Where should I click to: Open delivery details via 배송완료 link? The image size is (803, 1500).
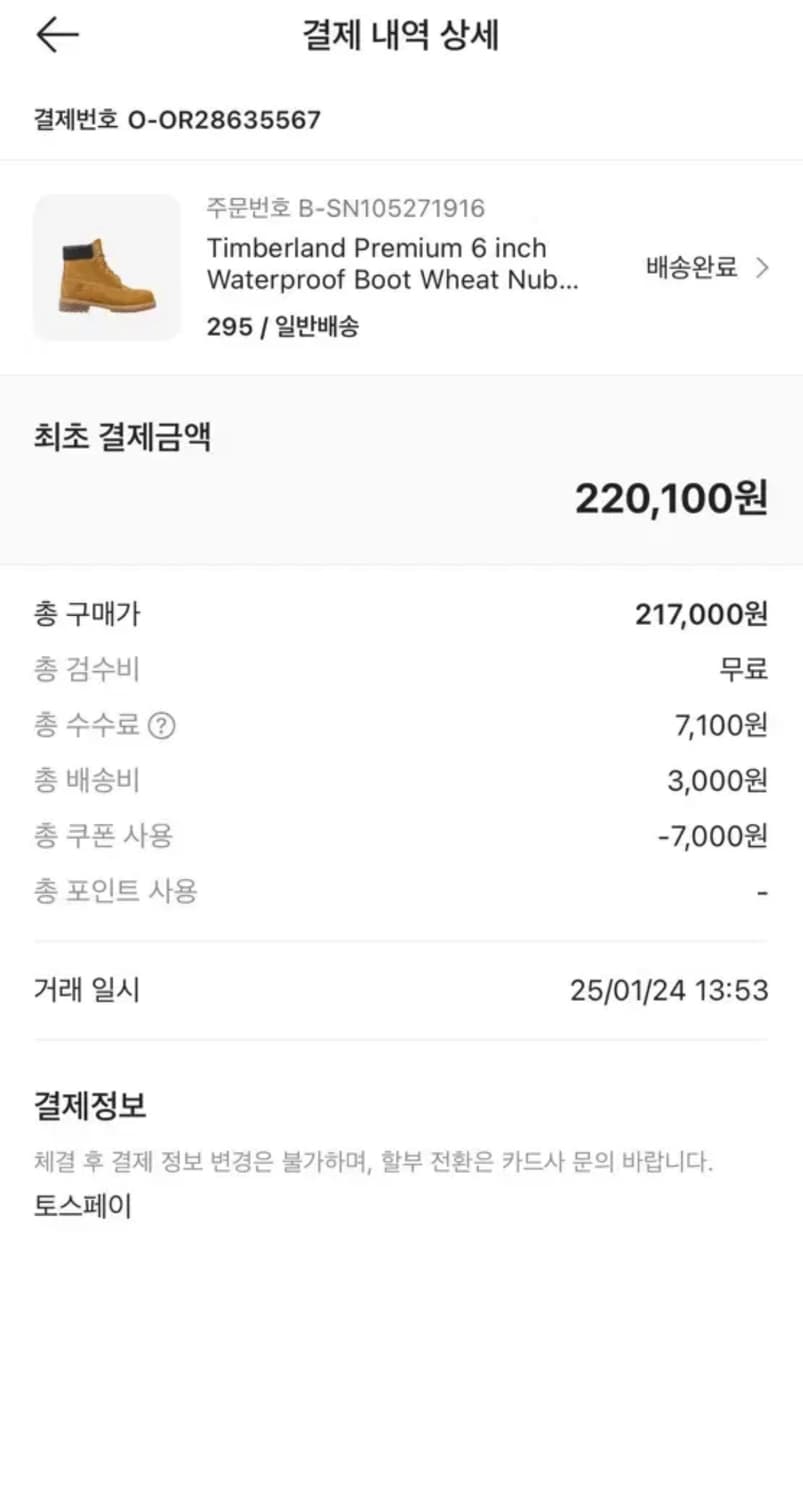(x=690, y=268)
